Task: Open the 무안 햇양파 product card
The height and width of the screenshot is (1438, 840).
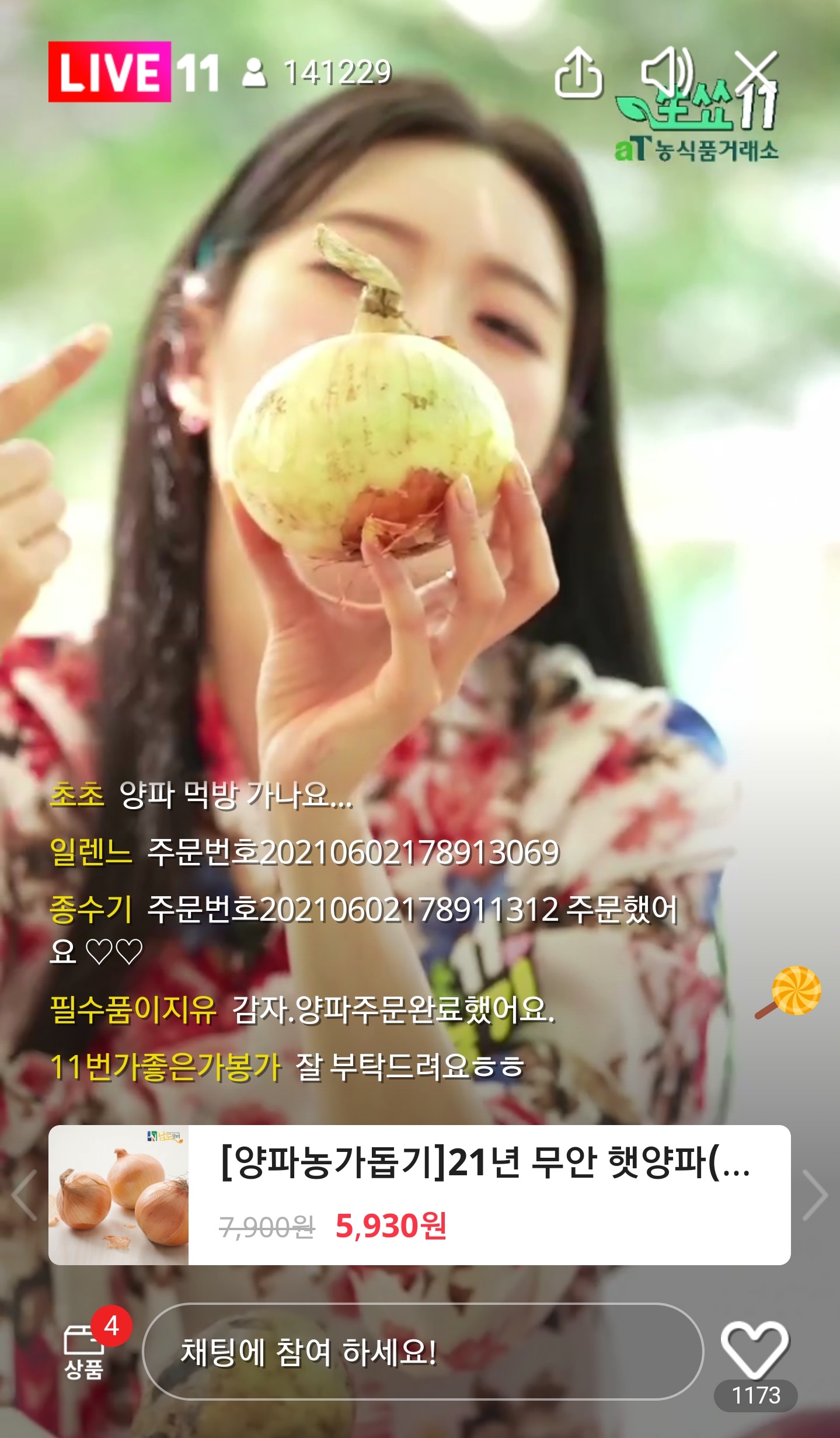Action: click(x=419, y=1195)
